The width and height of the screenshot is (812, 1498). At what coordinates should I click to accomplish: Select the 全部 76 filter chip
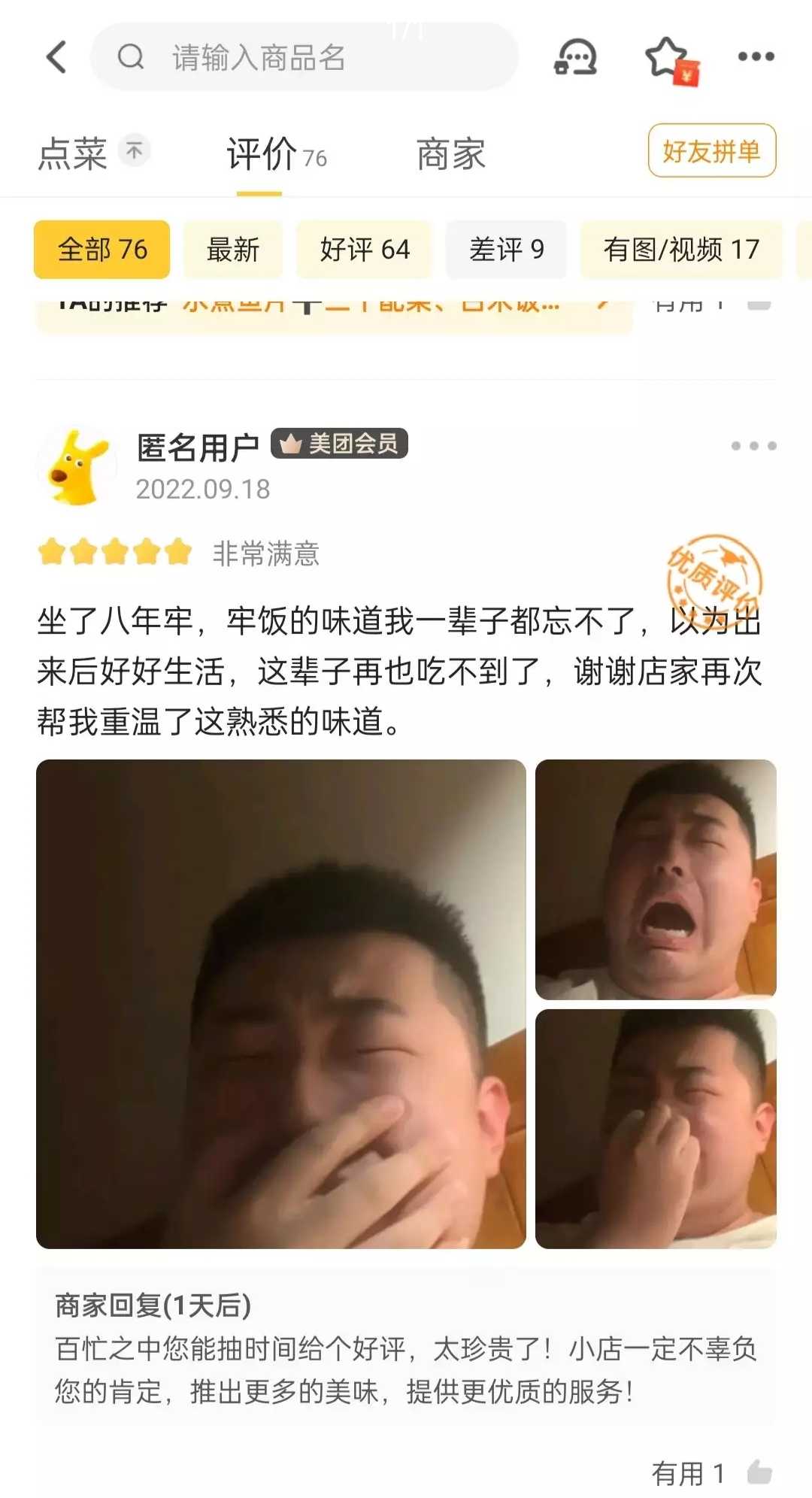click(102, 250)
